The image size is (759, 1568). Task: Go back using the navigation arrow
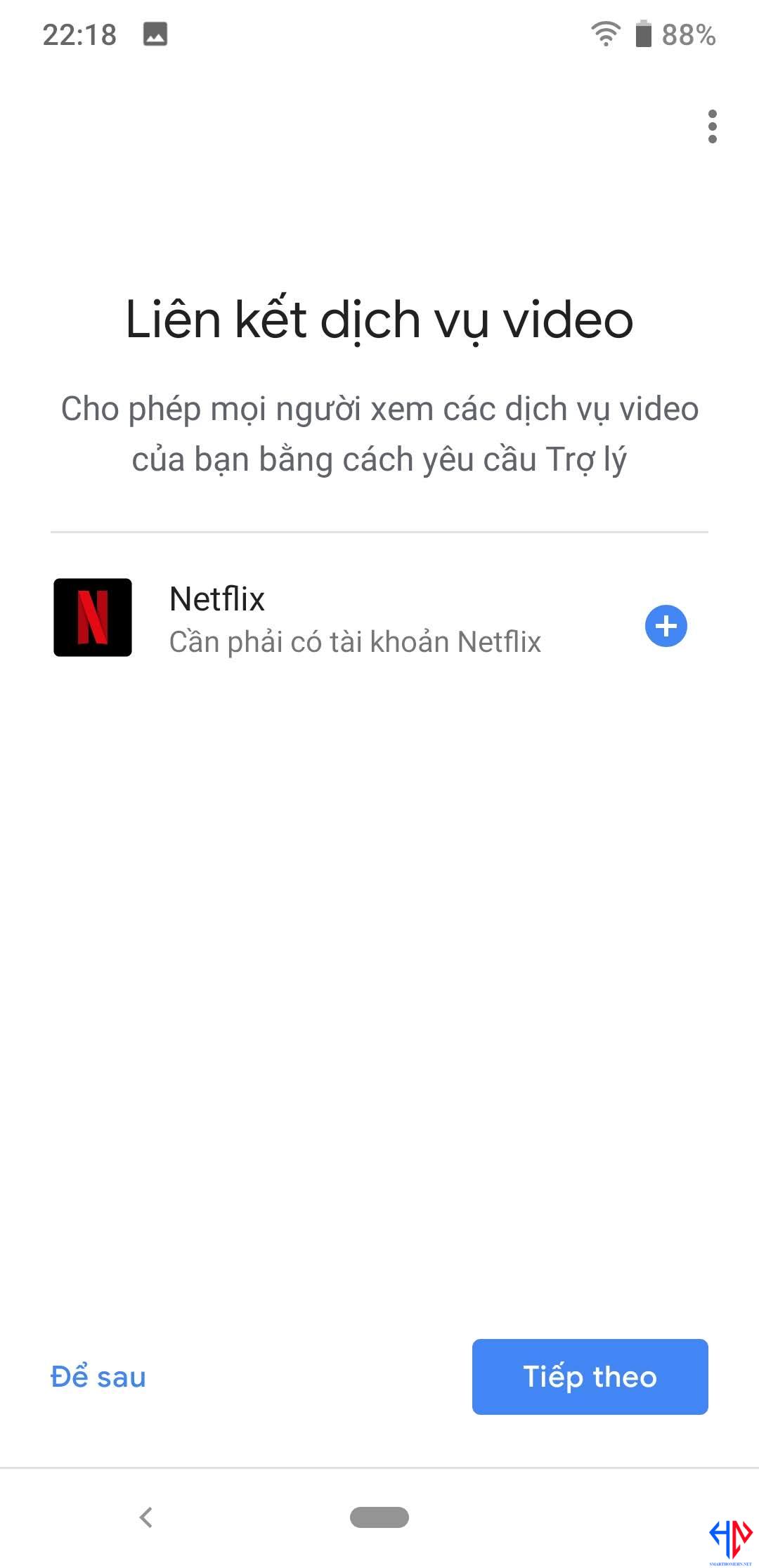(146, 1517)
